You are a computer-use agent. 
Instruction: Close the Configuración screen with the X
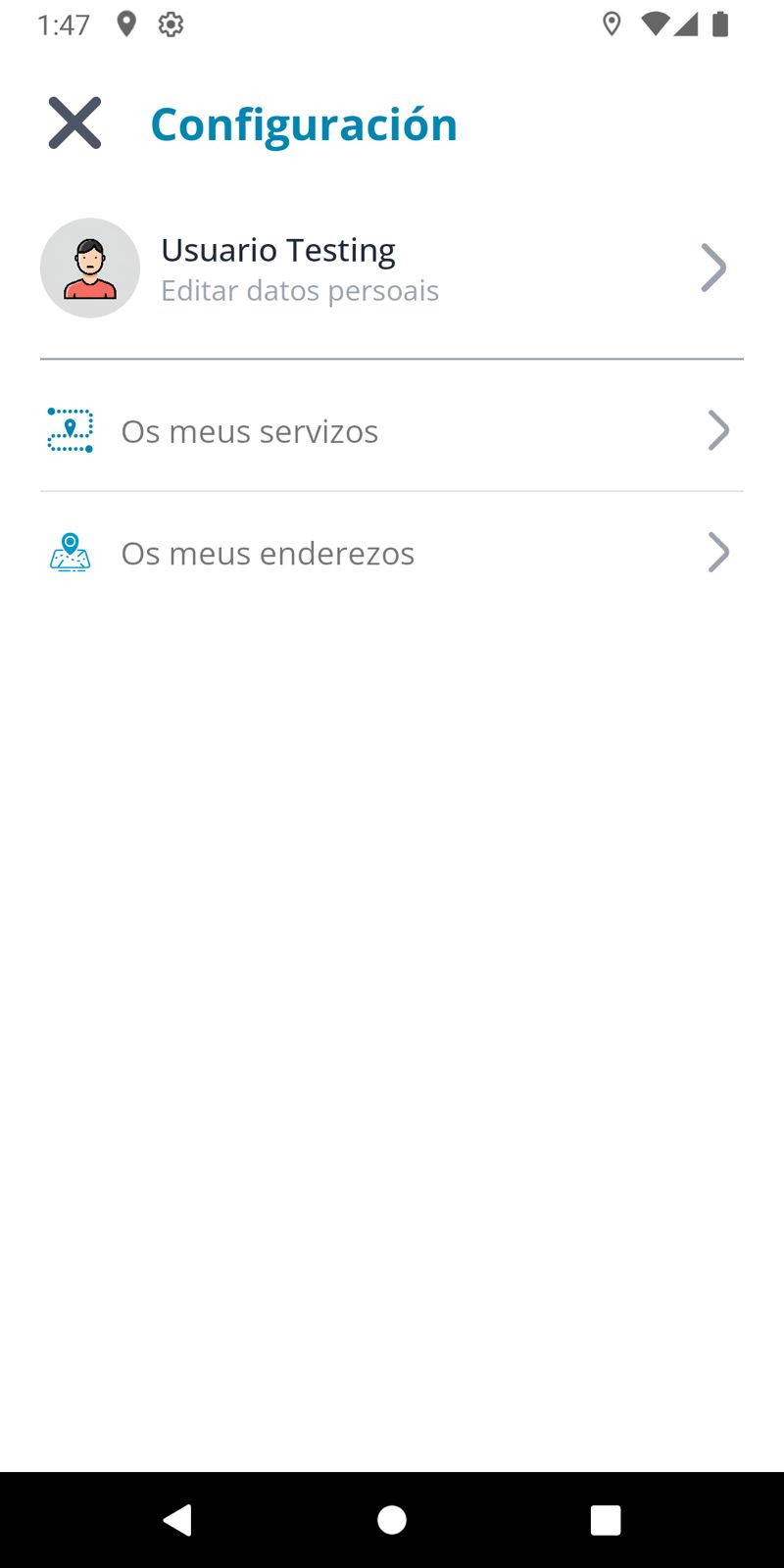(x=73, y=122)
